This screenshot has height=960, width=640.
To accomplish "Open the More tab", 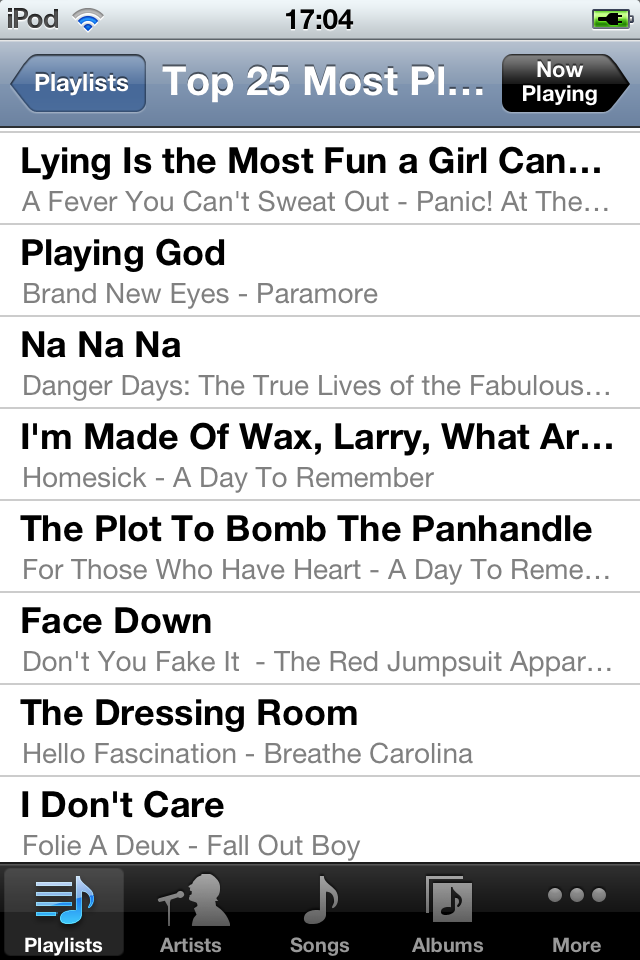I will [x=576, y=912].
